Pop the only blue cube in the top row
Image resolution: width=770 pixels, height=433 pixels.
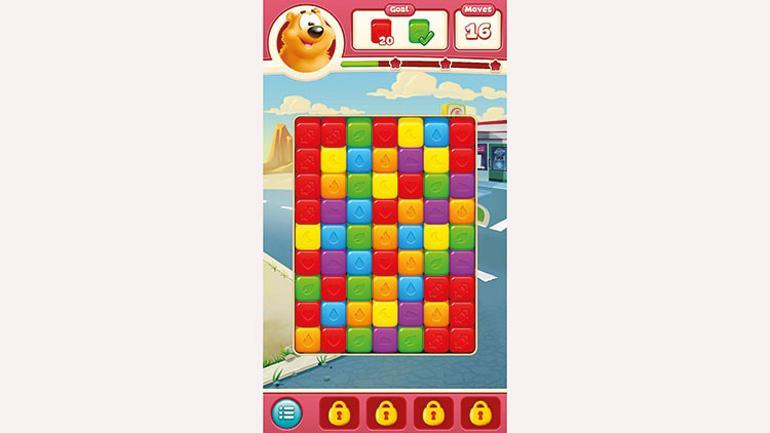coord(436,133)
